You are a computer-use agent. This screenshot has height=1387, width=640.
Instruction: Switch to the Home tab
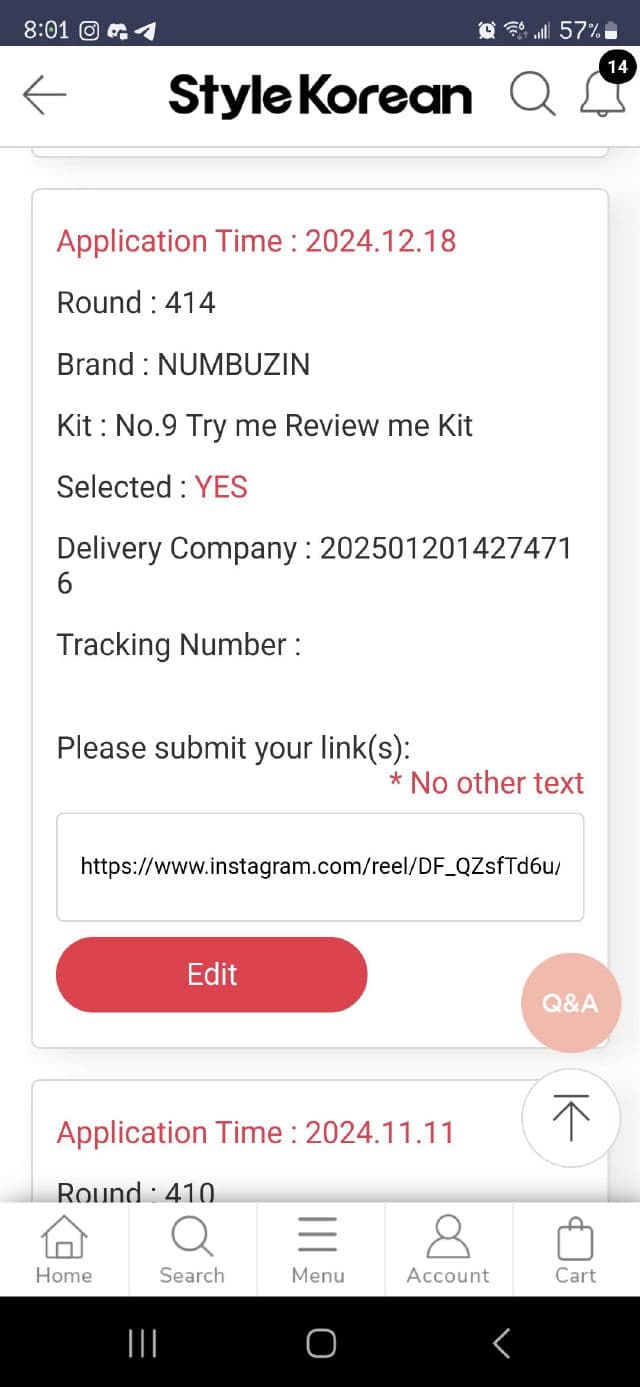click(64, 1250)
